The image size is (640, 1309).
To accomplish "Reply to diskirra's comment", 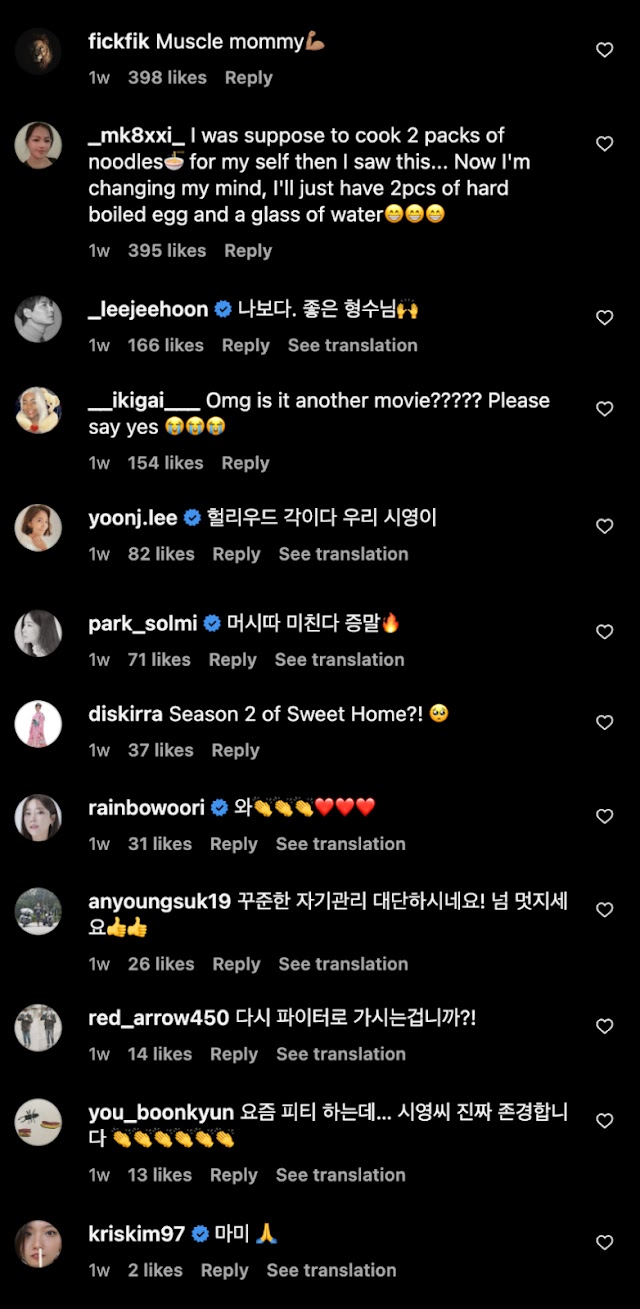I will coord(235,750).
